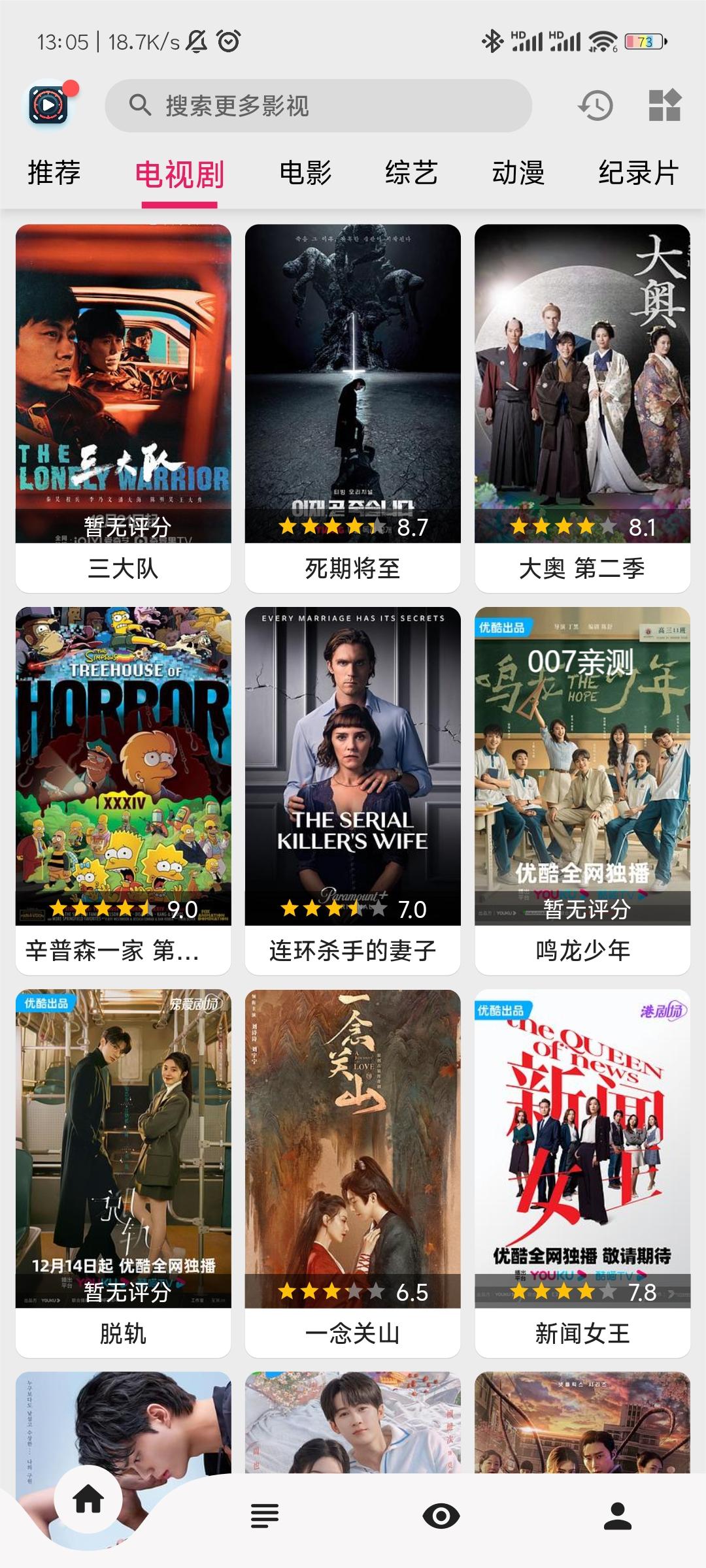Open the 鸣龙少年 drama poster
706x1568 pixels.
coord(582,771)
